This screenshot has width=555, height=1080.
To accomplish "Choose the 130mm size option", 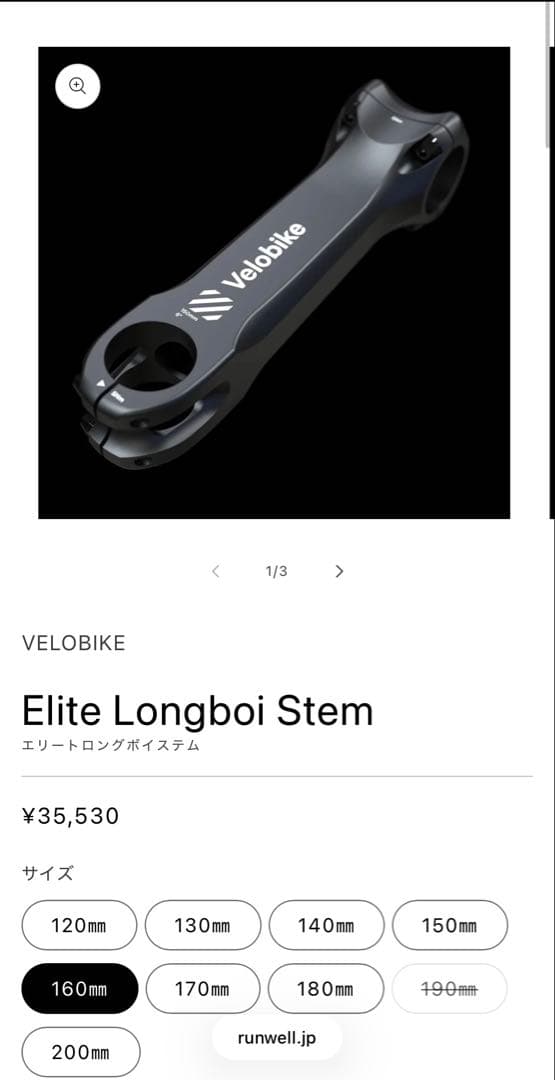I will click(x=203, y=925).
